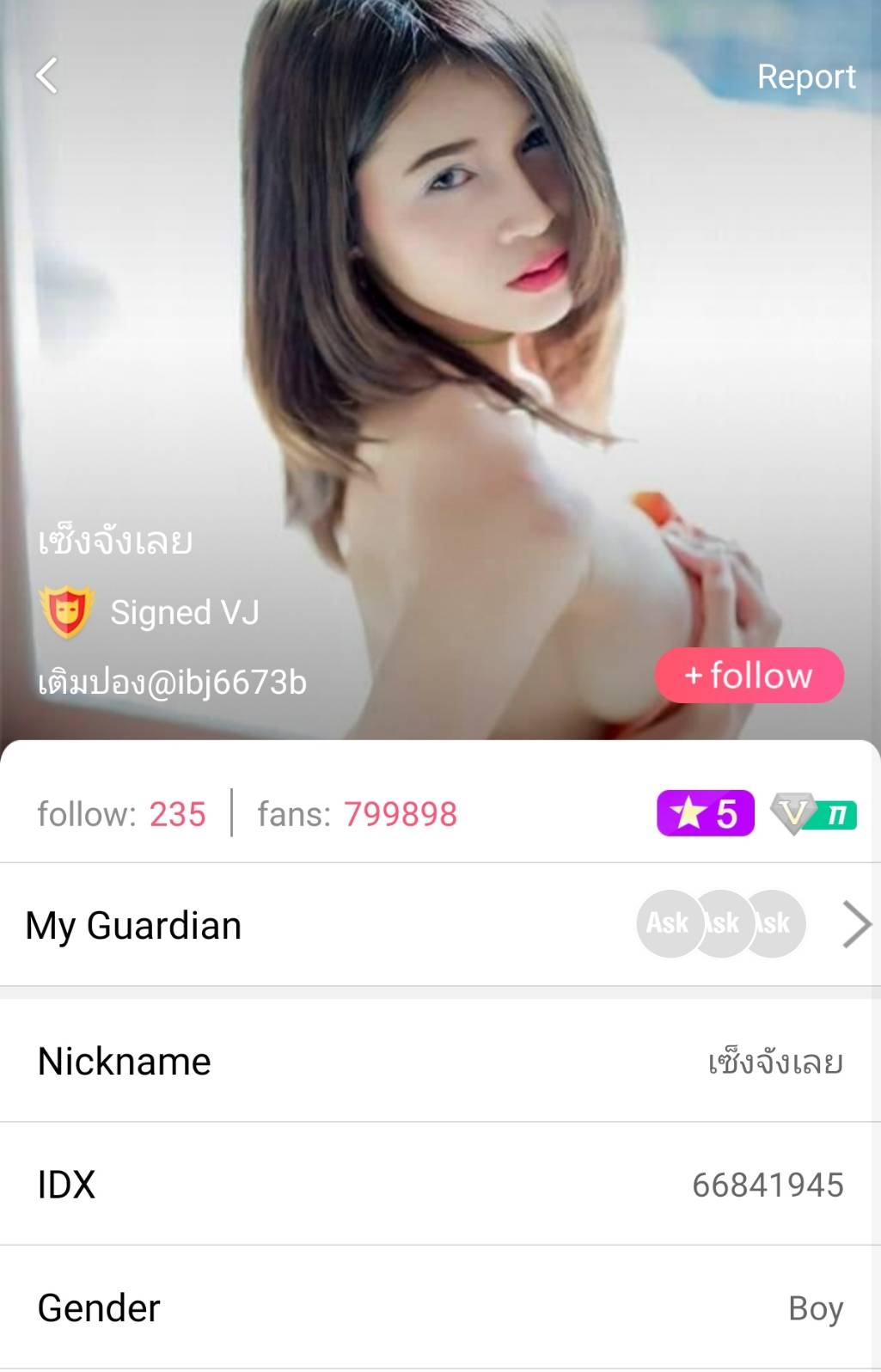This screenshot has width=881, height=1372.
Task: Open the follow count list
Action: click(x=121, y=814)
